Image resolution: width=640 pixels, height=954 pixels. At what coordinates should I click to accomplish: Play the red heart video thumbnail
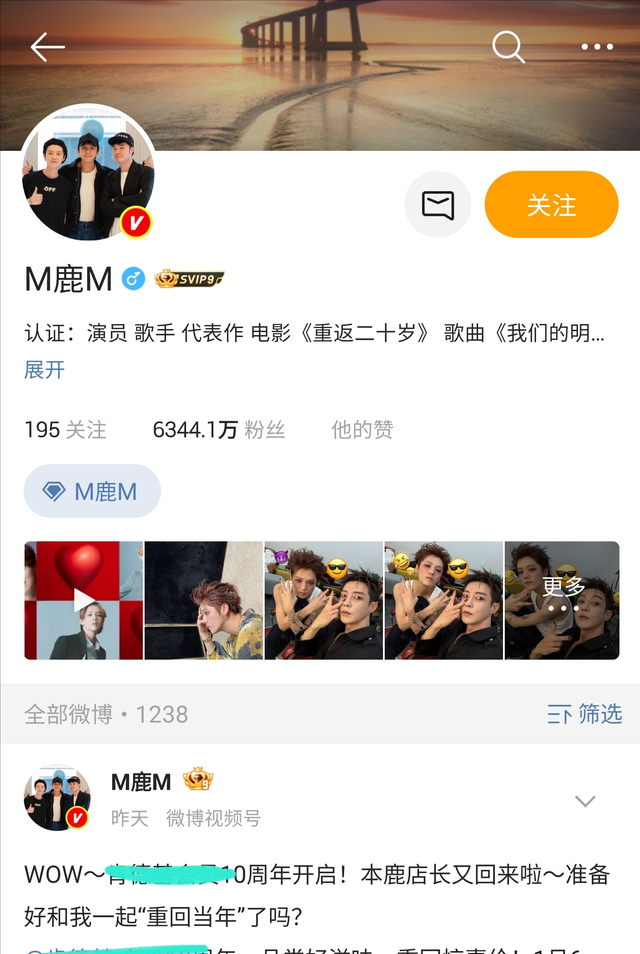click(x=84, y=600)
